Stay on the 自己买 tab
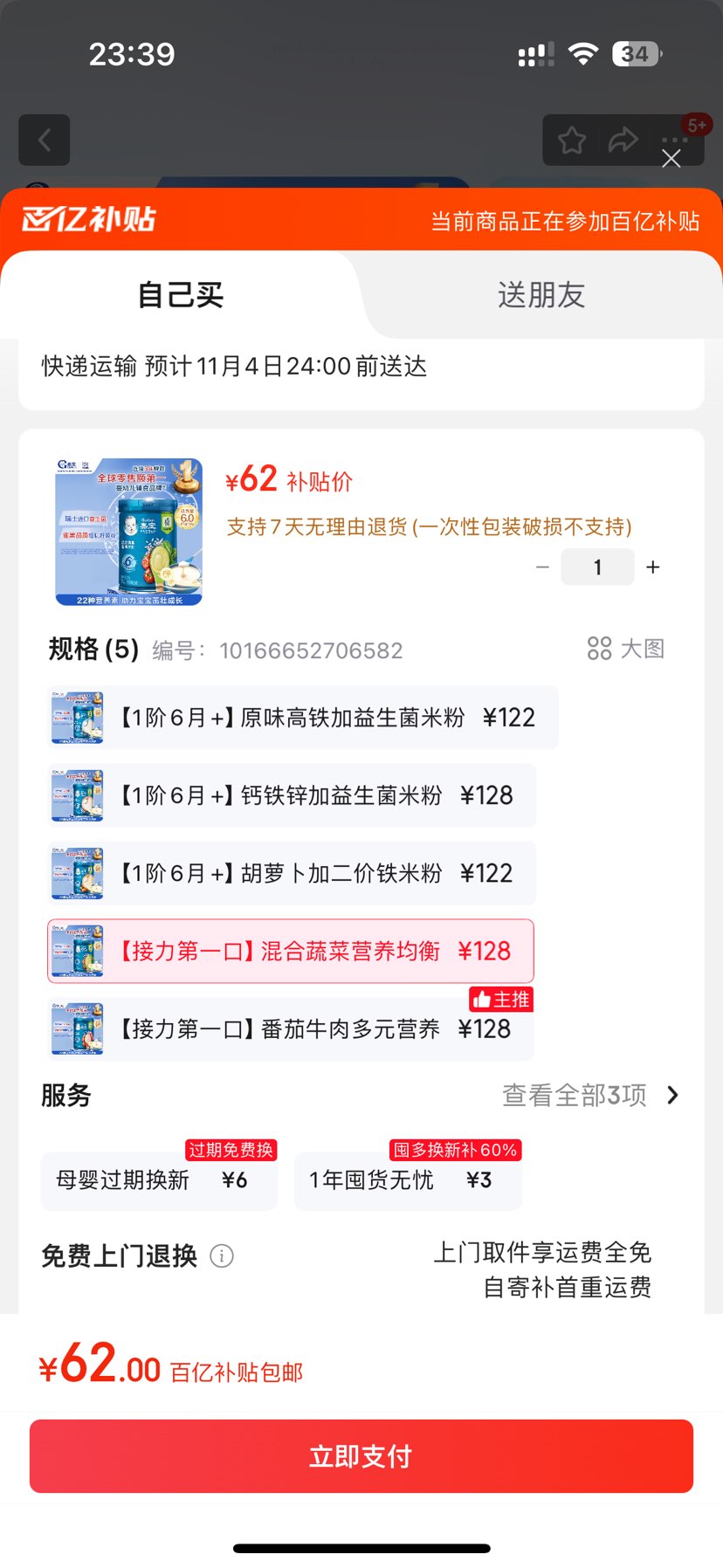This screenshot has height=1568, width=723. (x=180, y=294)
